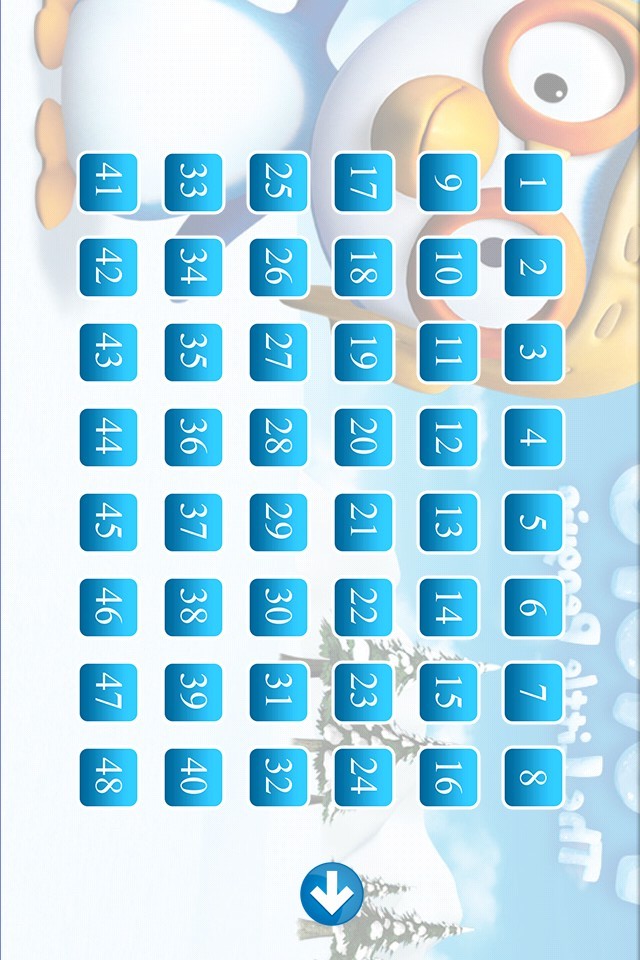
Task: Open the number 47 tile
Action: 108,693
